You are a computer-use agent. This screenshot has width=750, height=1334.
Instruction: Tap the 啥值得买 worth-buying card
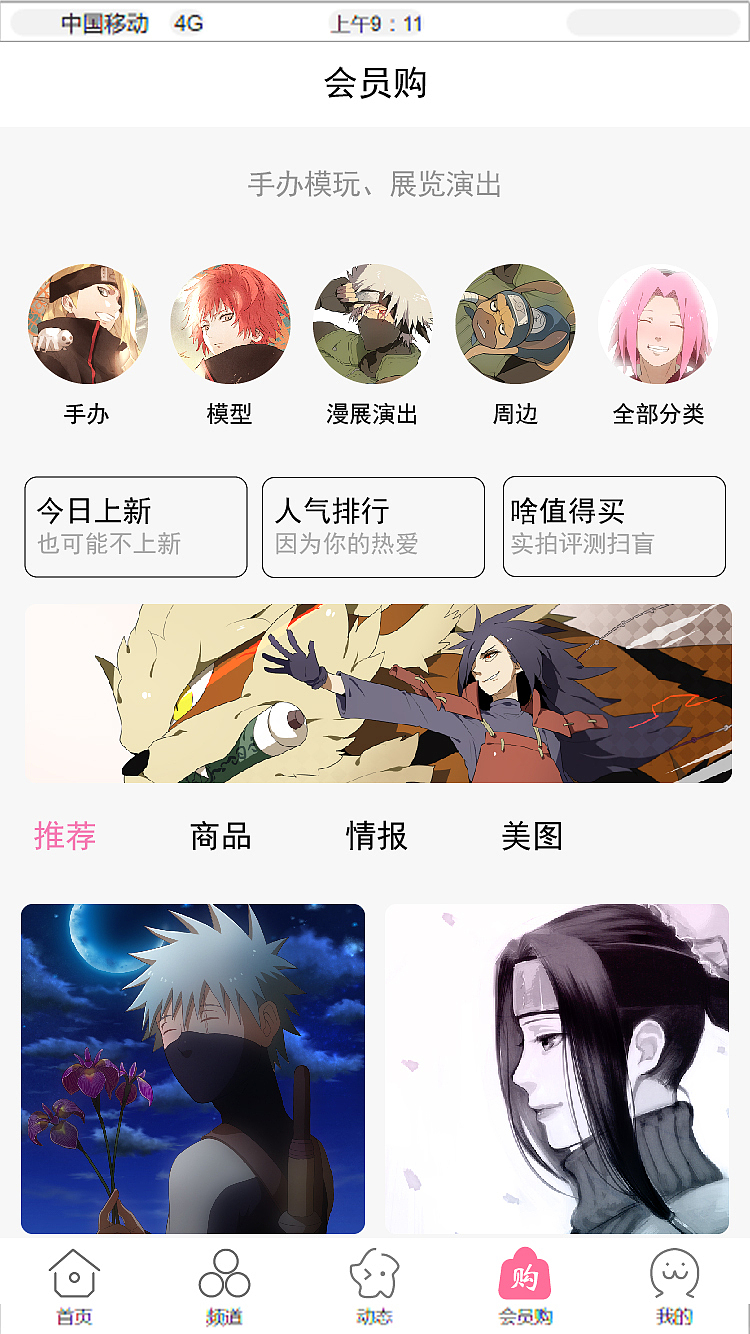[614, 526]
